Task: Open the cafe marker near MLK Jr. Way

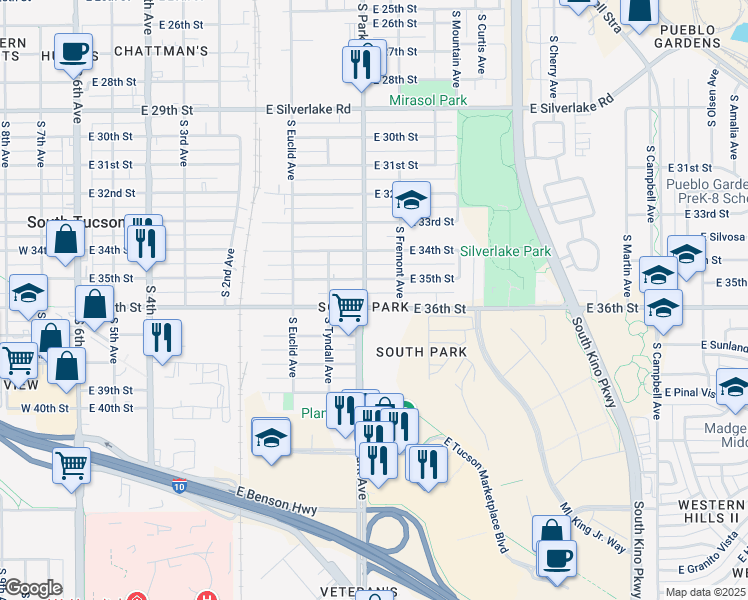Action: [x=556, y=556]
